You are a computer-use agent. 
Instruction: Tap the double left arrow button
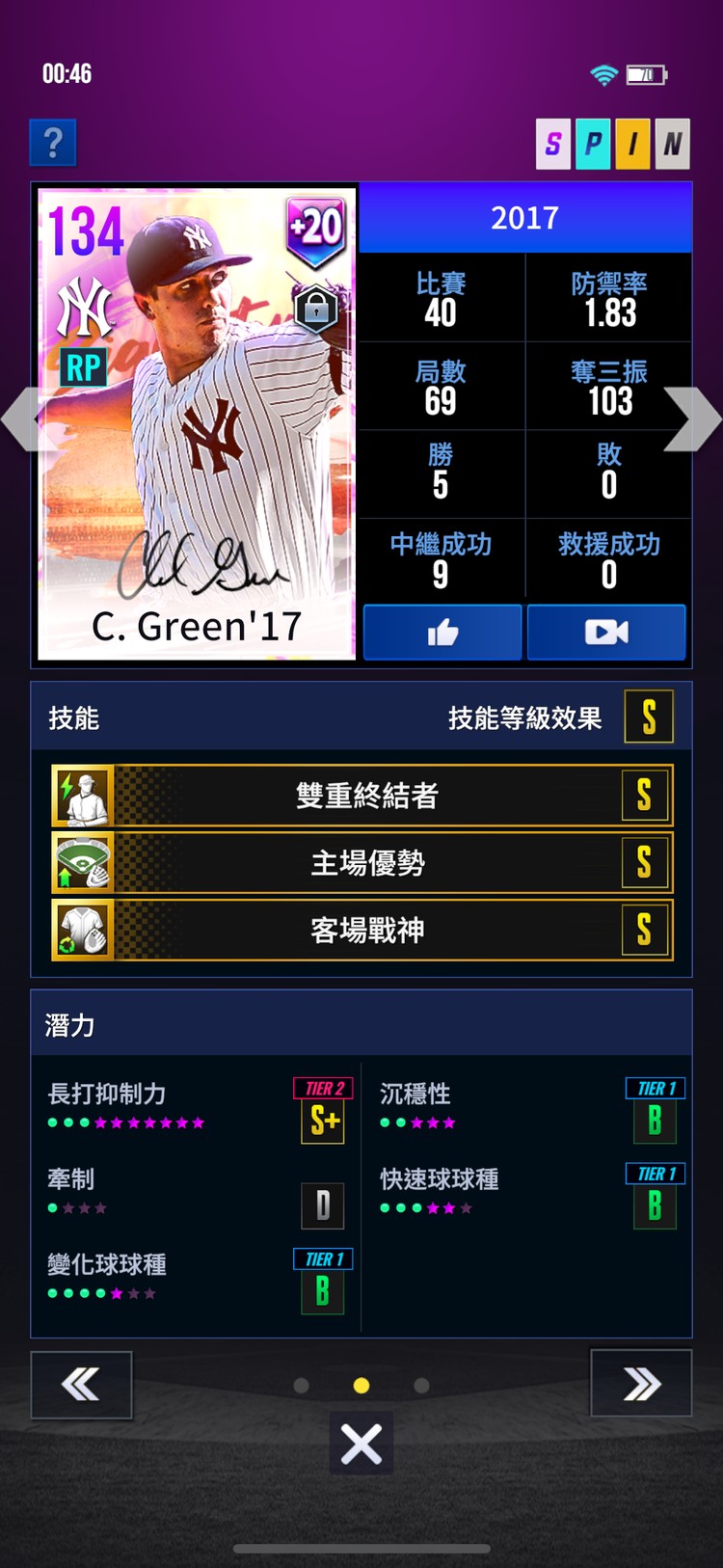click(81, 1385)
